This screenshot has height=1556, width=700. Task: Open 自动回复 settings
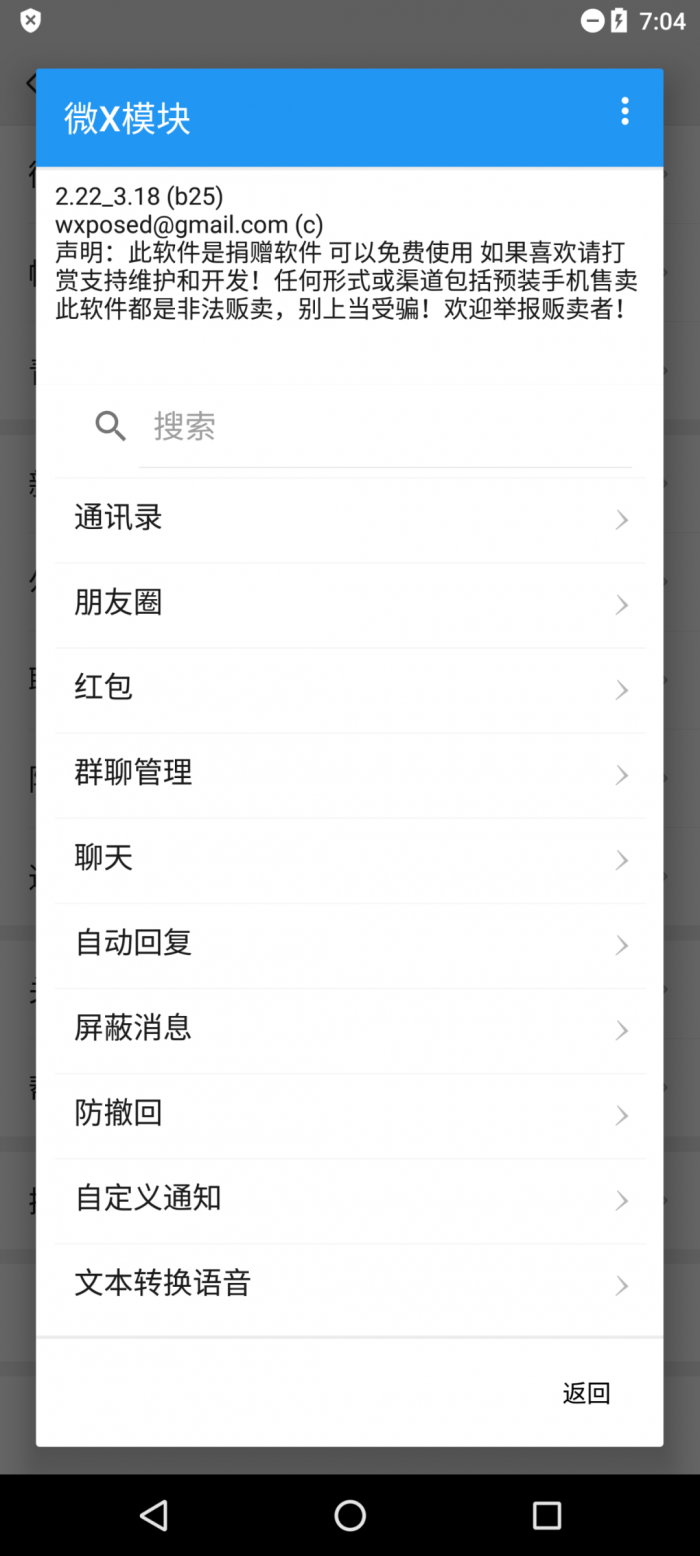click(350, 944)
